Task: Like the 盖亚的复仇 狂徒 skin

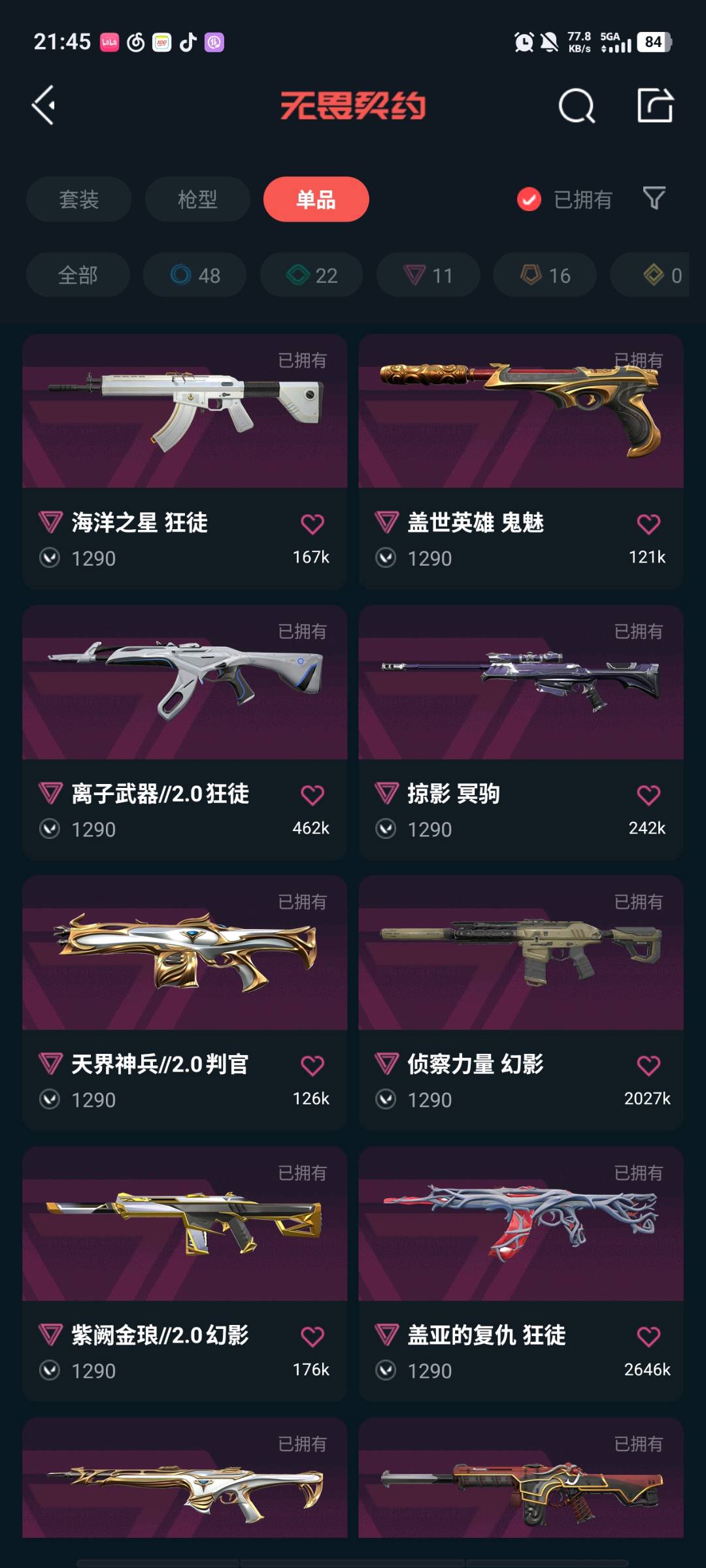Action: point(648,1337)
